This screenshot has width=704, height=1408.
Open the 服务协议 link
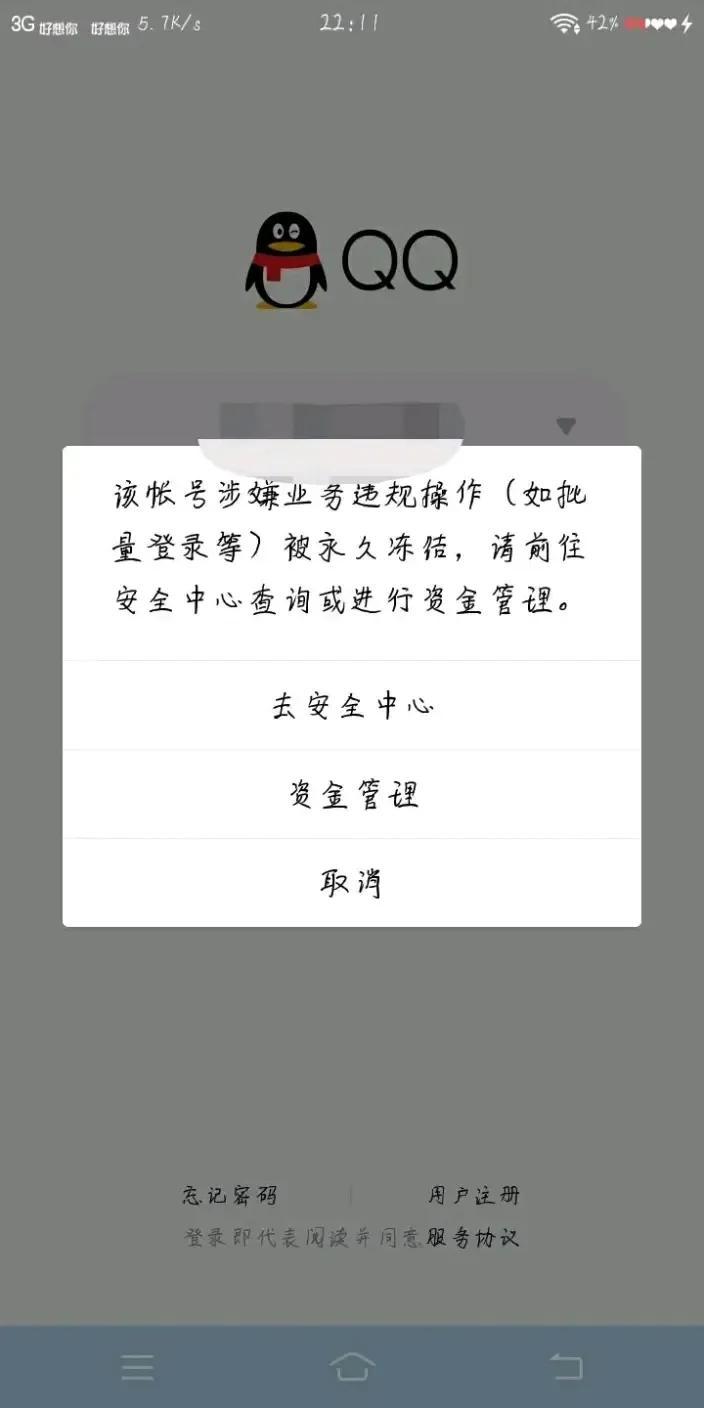(x=473, y=1238)
